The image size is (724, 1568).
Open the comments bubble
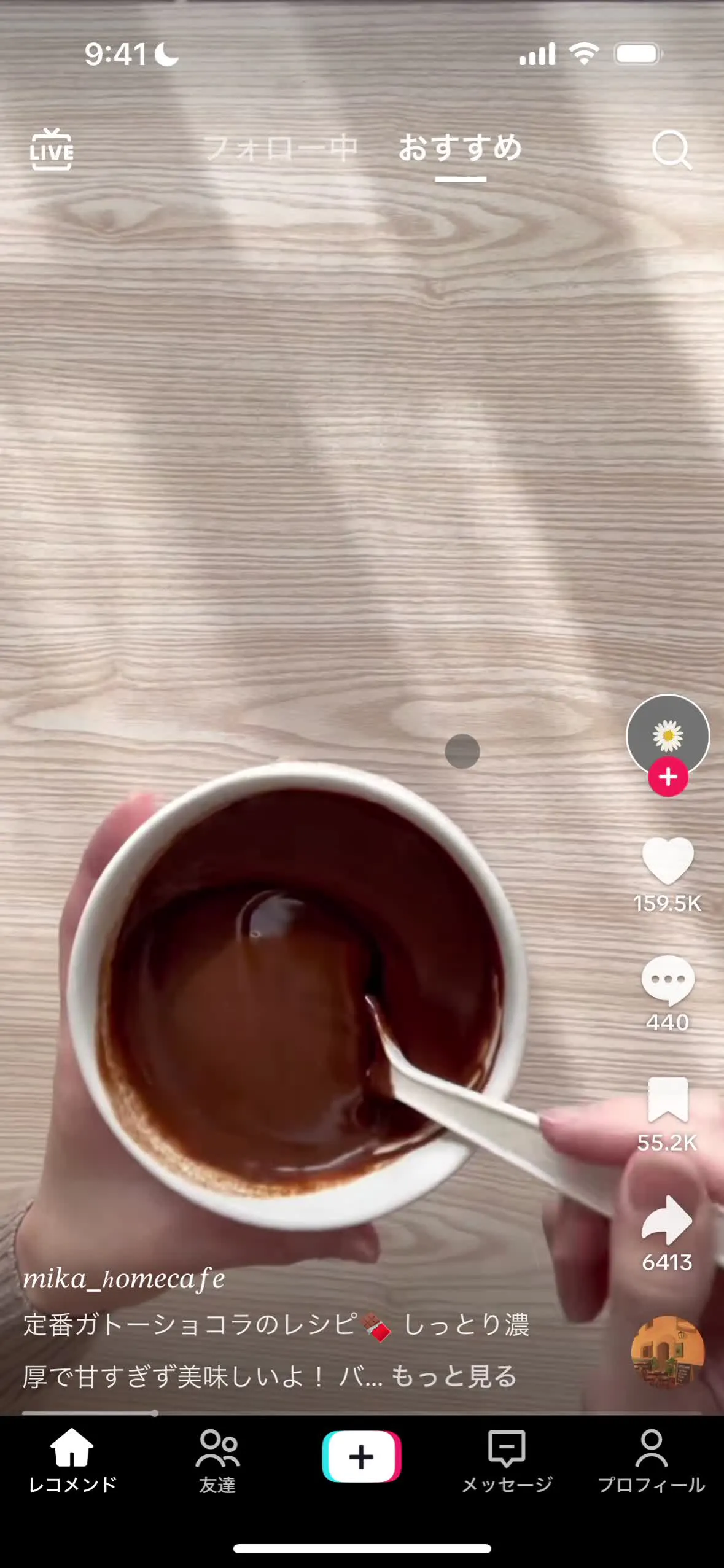[x=668, y=979]
